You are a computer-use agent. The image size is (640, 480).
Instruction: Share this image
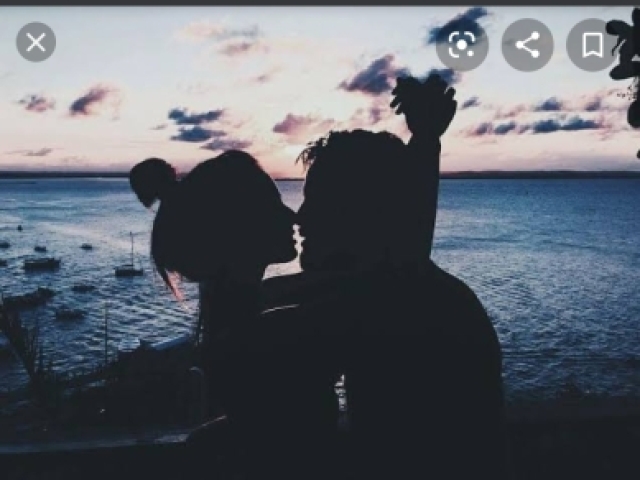527,45
